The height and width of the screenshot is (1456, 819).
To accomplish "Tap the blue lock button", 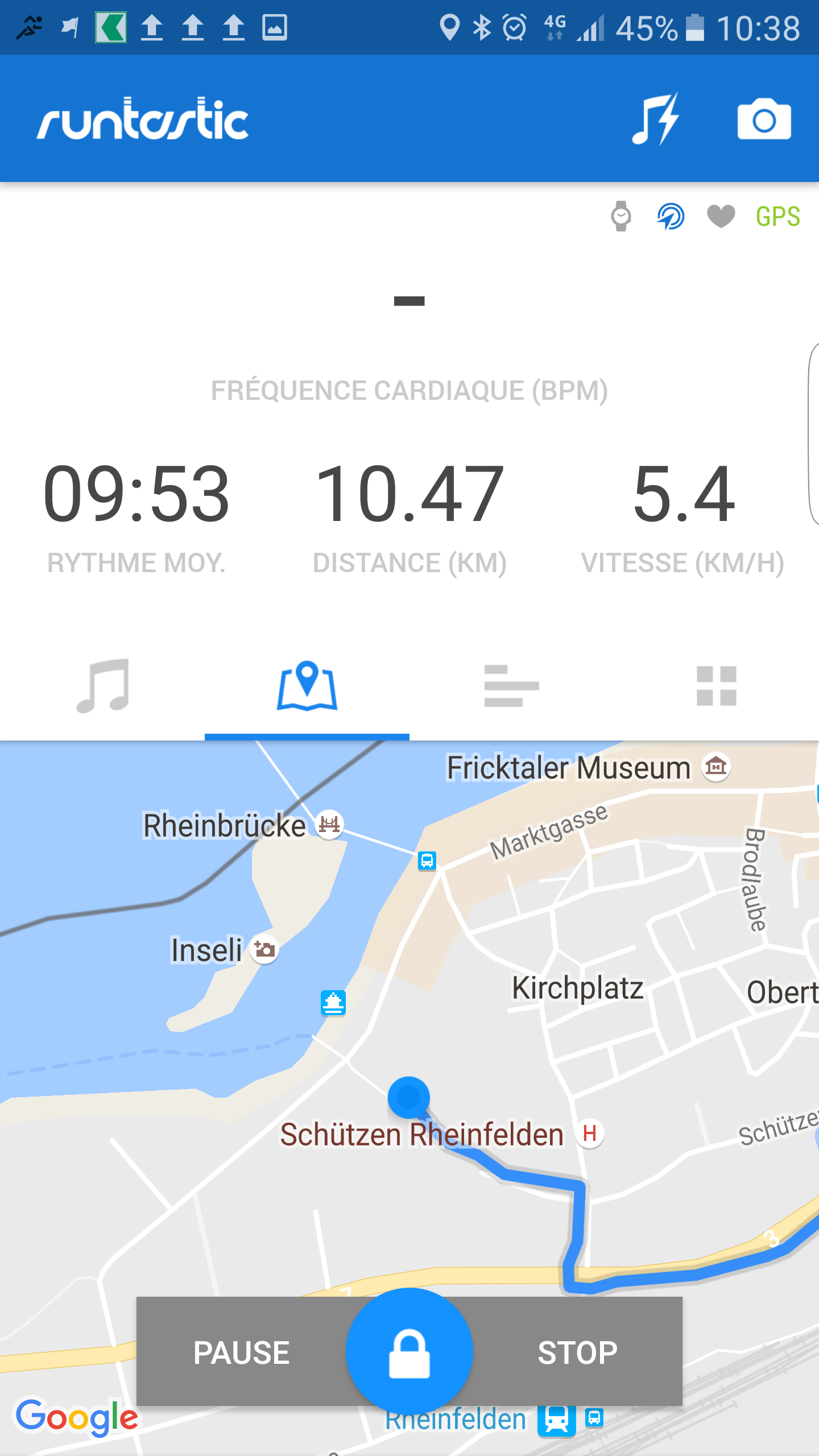I will coord(409,1352).
